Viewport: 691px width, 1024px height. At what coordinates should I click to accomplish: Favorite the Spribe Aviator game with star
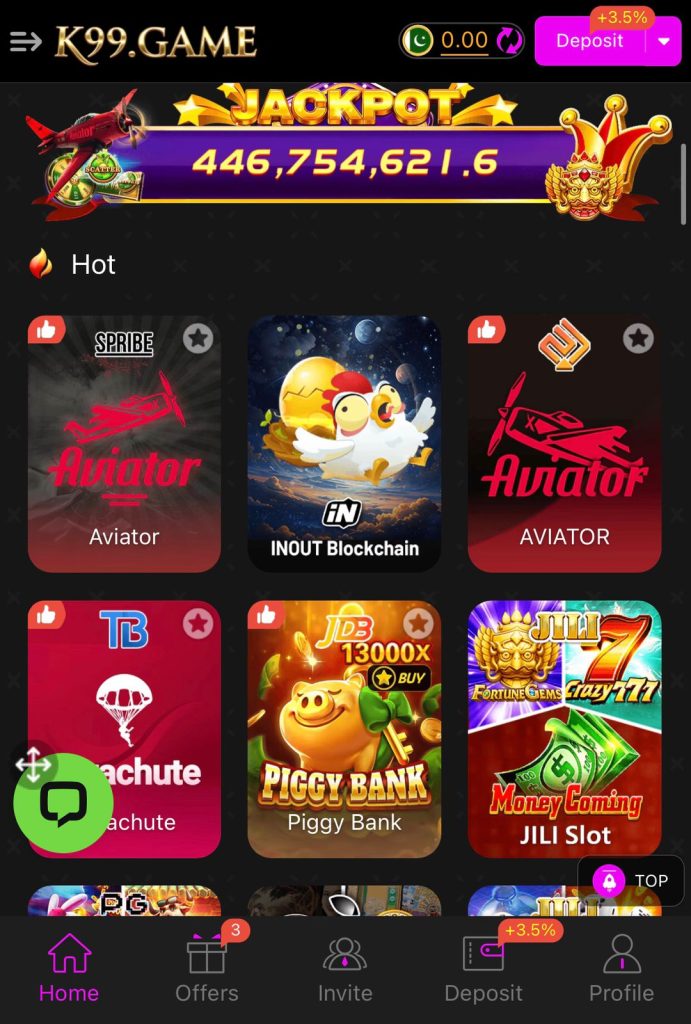tap(198, 338)
